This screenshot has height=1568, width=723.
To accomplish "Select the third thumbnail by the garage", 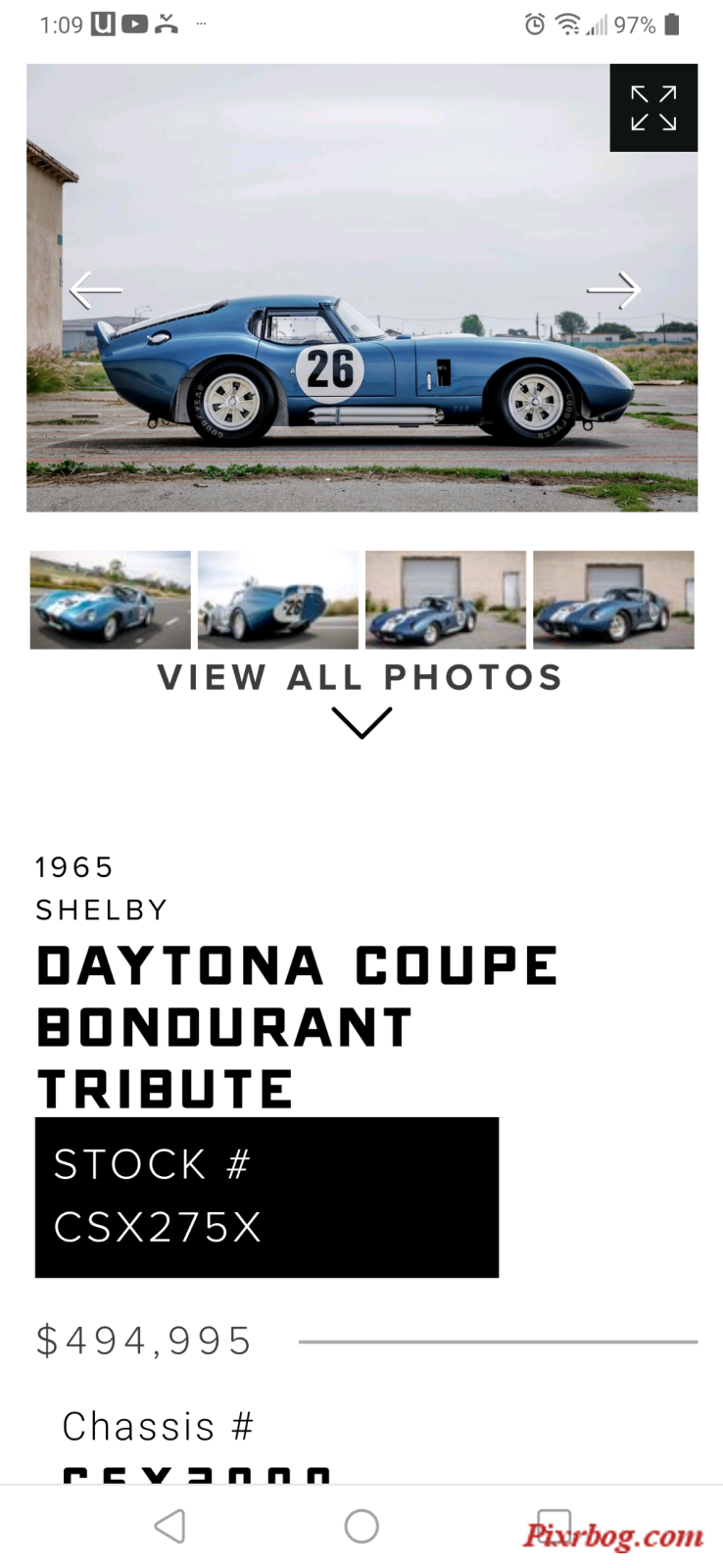I will click(x=446, y=600).
